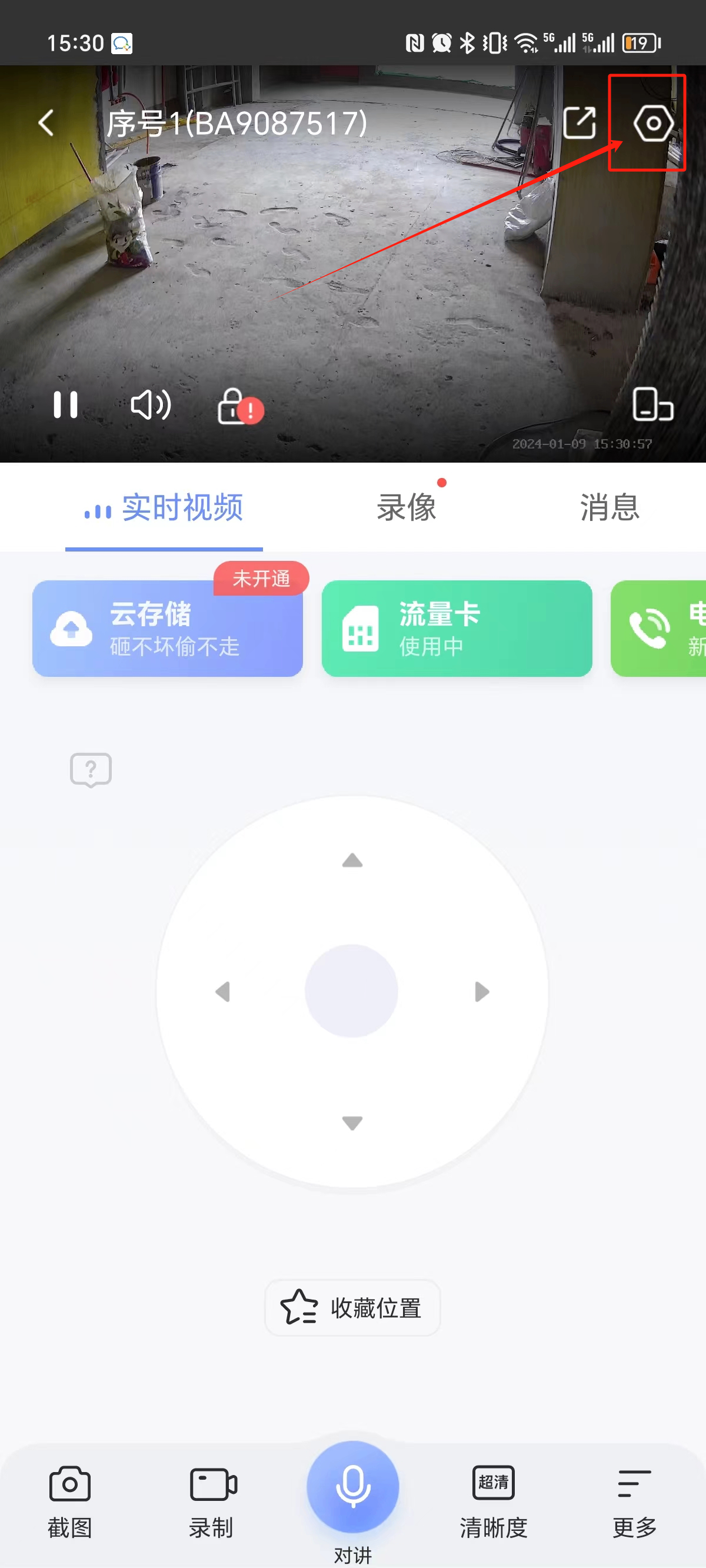Pan the camera left with arrow
706x1568 pixels.
[223, 992]
